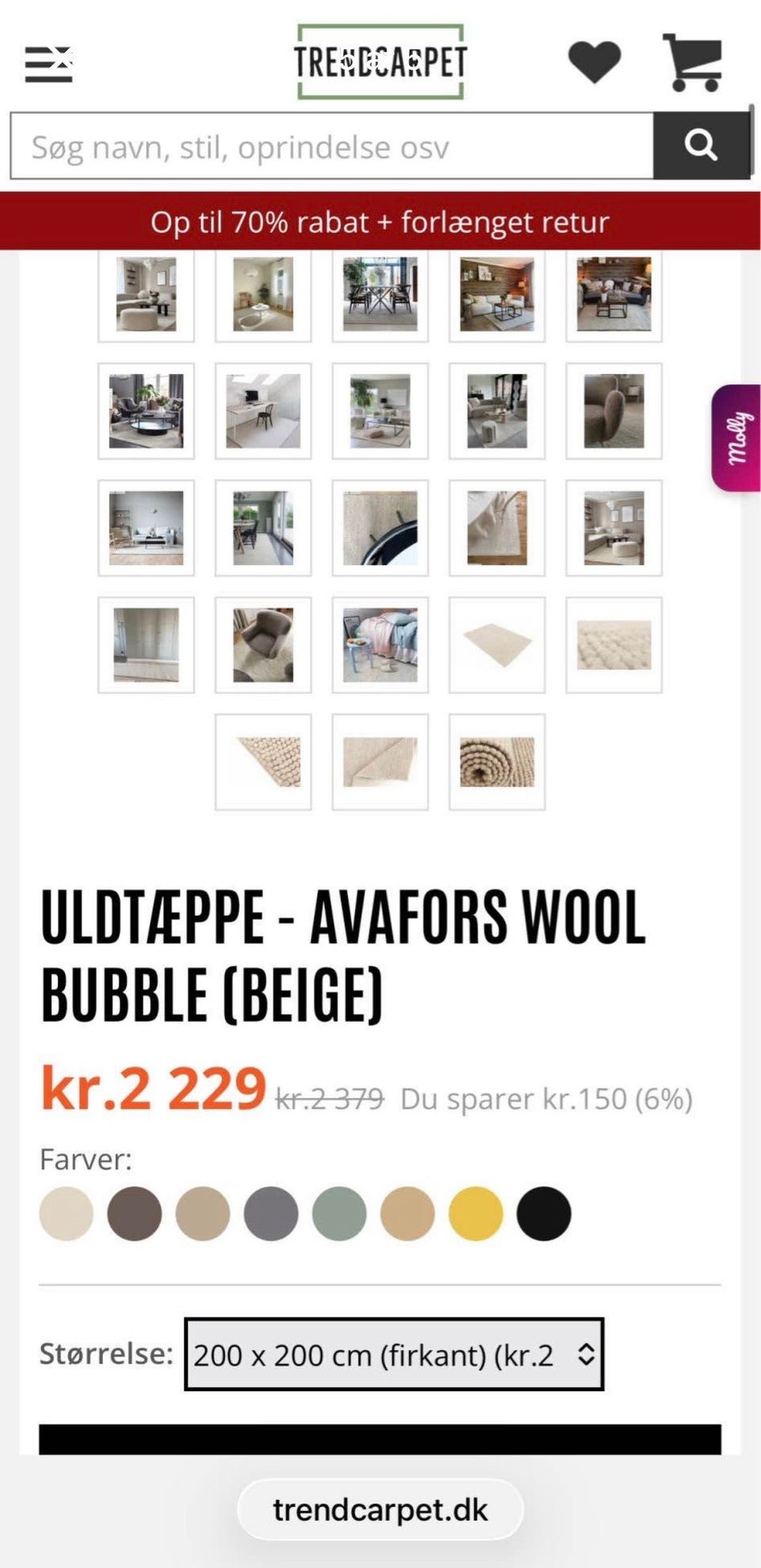Select the green color swatch
The width and height of the screenshot is (761, 1568).
tap(341, 1213)
